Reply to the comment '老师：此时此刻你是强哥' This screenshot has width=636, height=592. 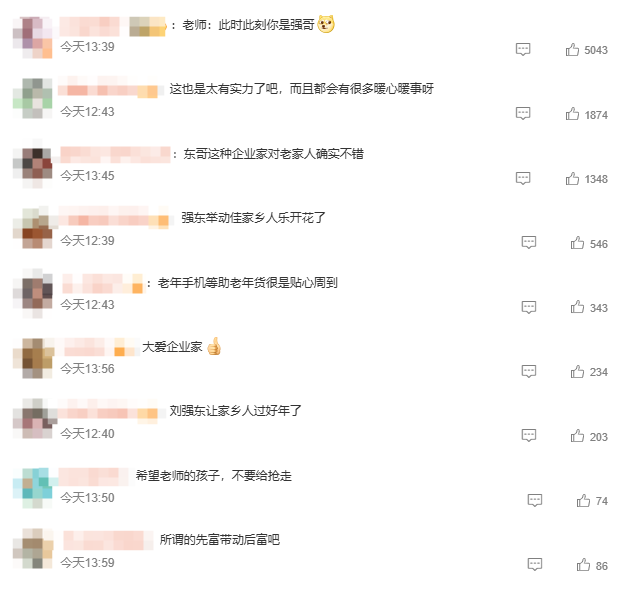522,49
